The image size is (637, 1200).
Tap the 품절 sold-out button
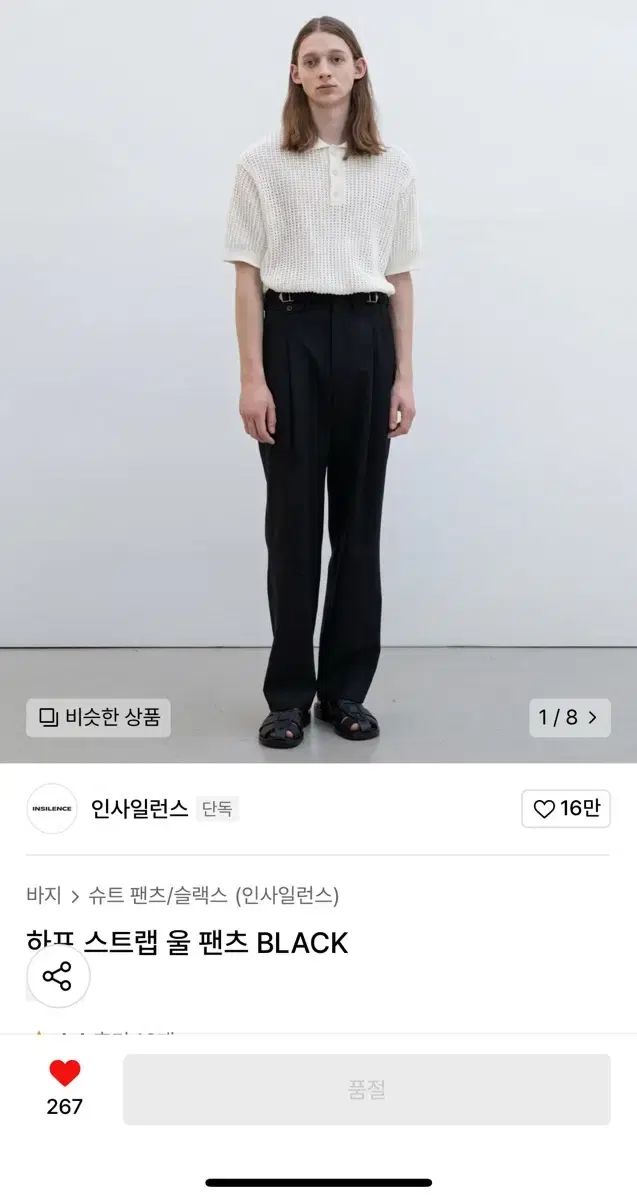point(366,1090)
